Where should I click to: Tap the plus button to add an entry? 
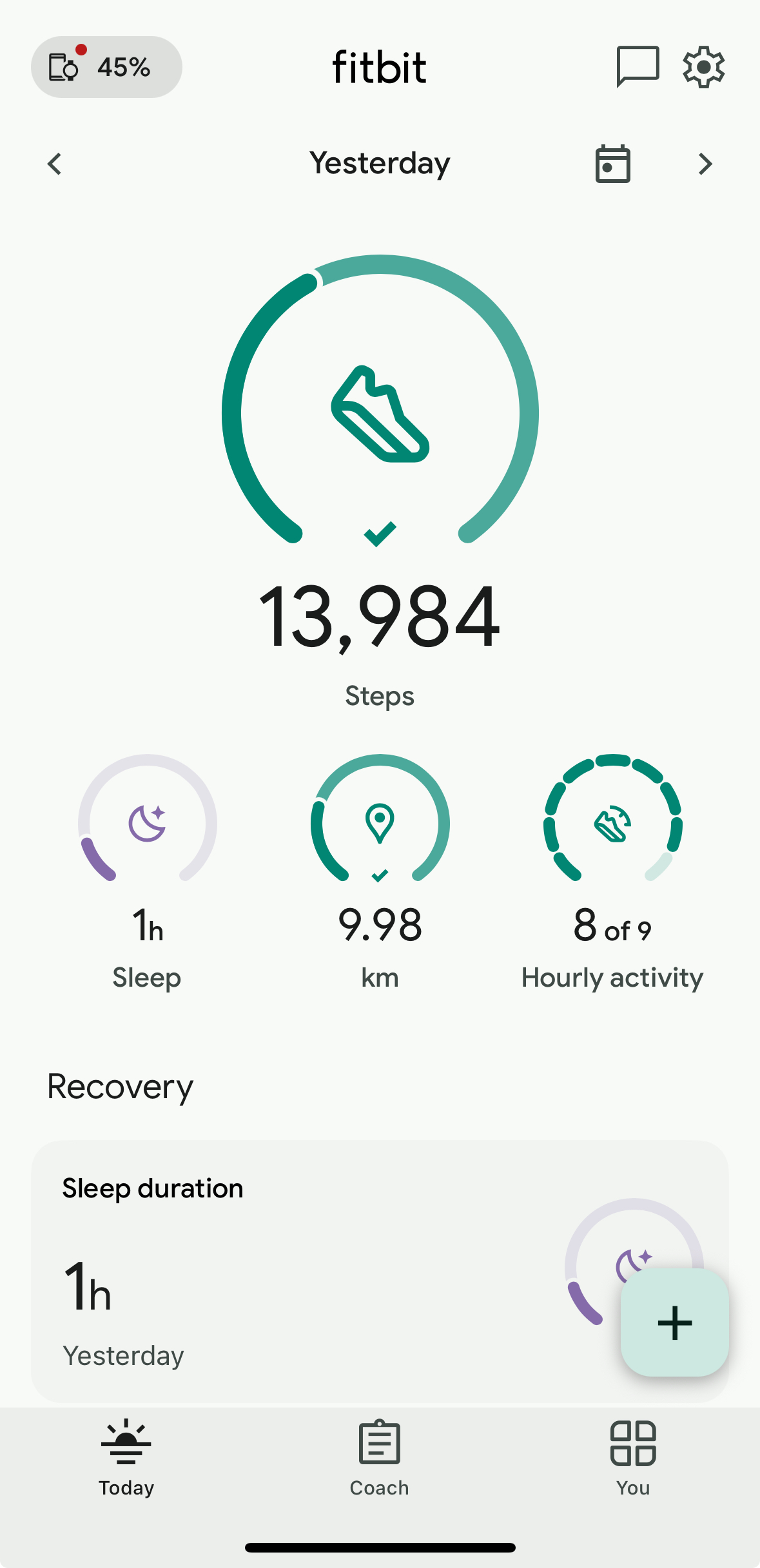tap(674, 1322)
